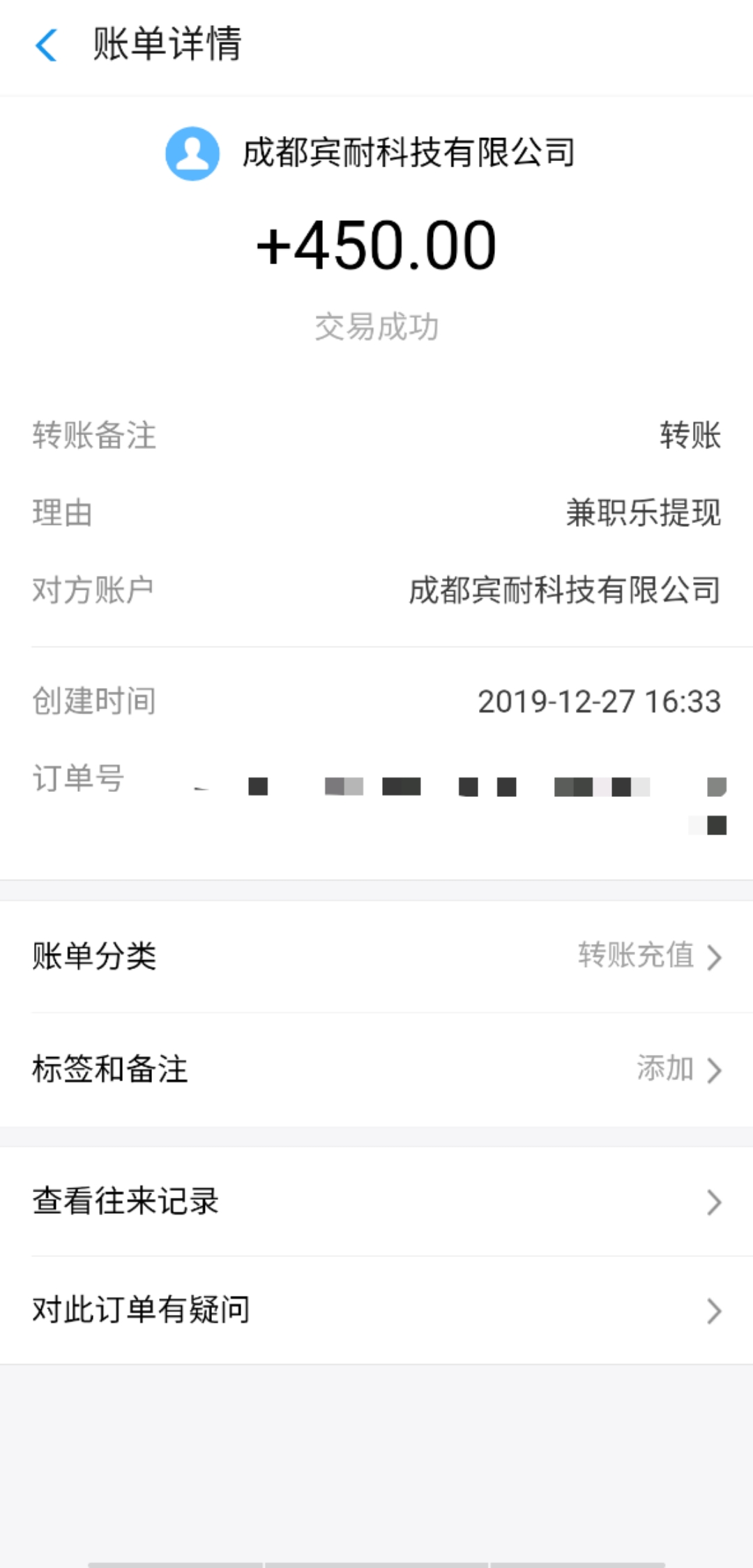Expand the 账单分类 category selector
The width and height of the screenshot is (753, 1568).
pos(376,957)
